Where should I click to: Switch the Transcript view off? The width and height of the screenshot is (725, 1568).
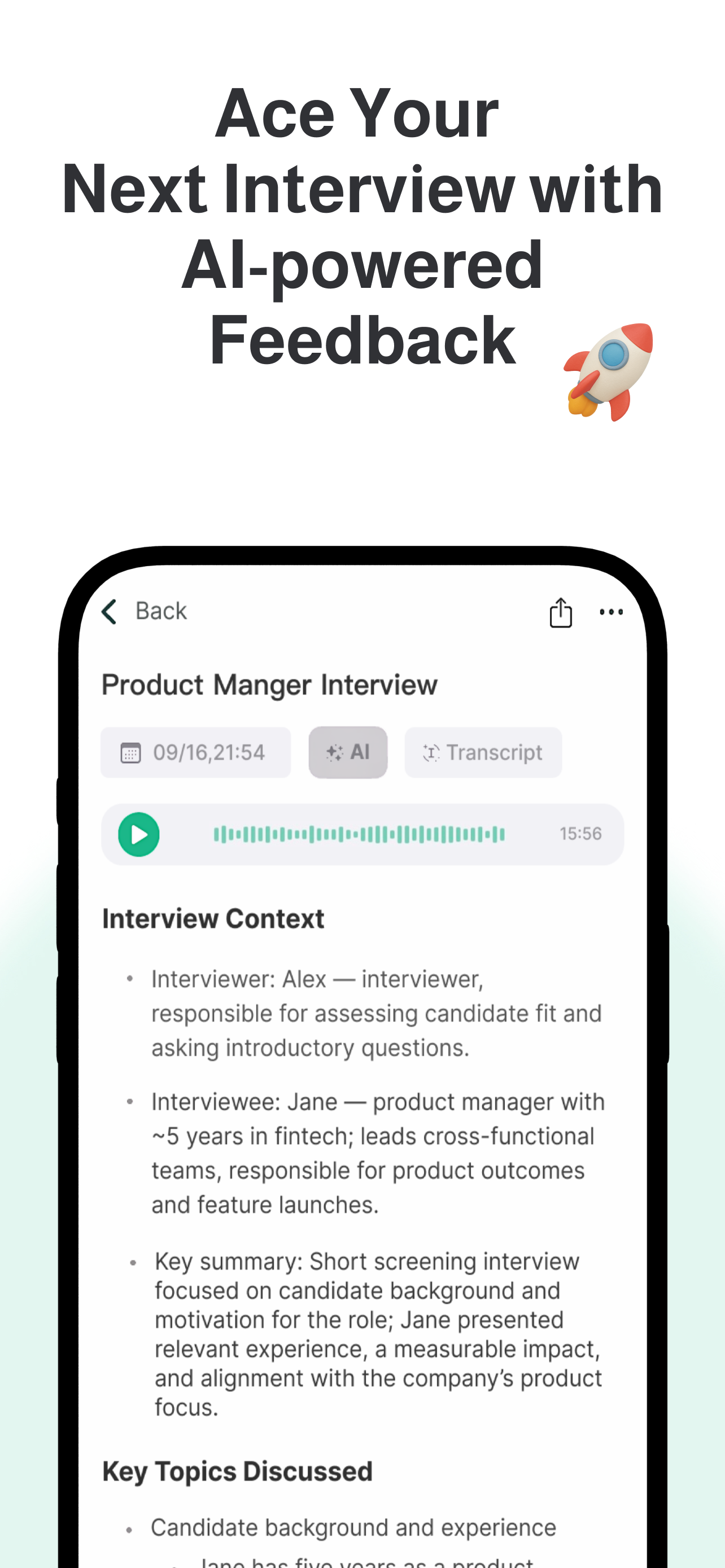(483, 752)
